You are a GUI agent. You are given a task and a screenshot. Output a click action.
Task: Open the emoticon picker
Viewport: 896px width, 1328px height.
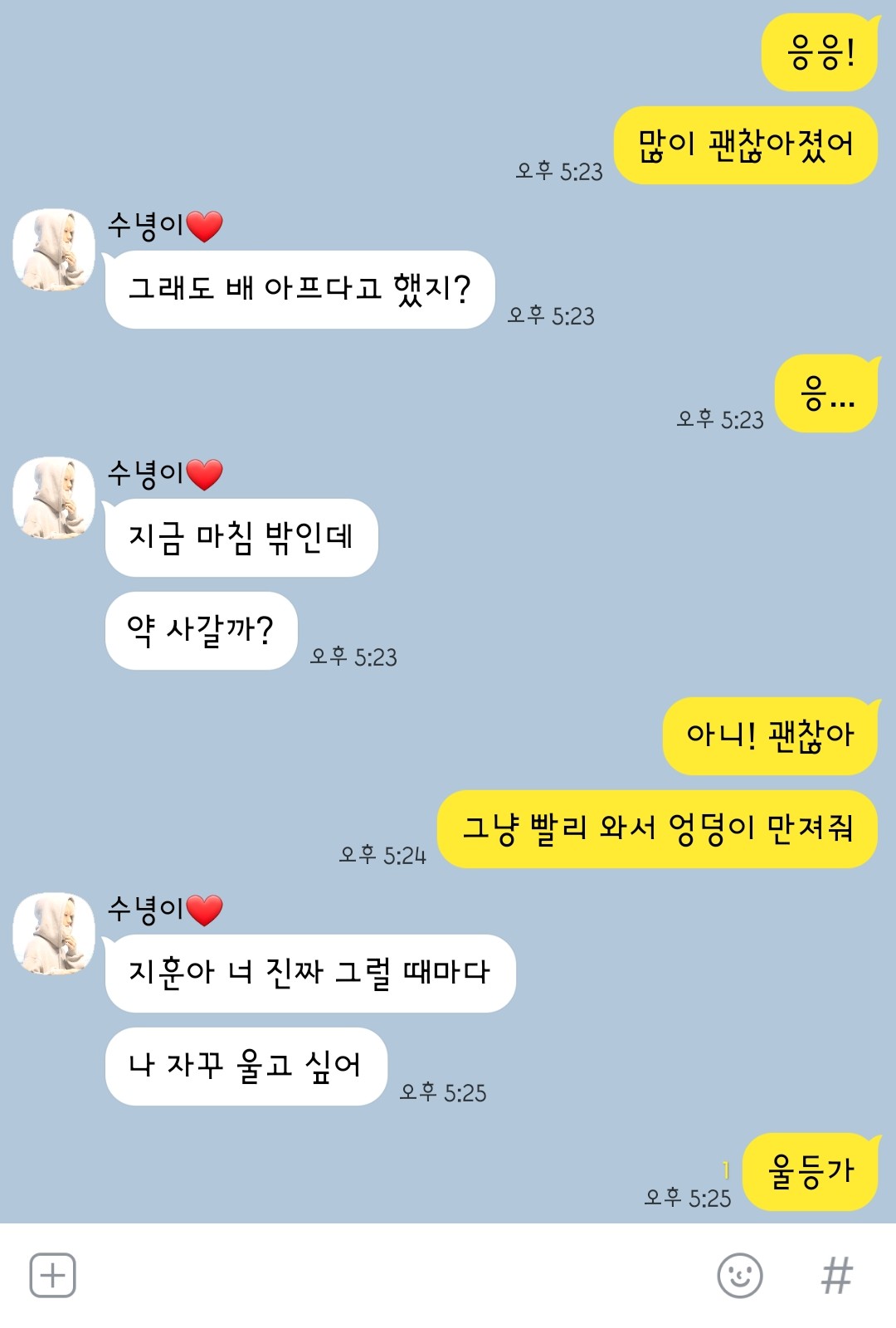739,1275
